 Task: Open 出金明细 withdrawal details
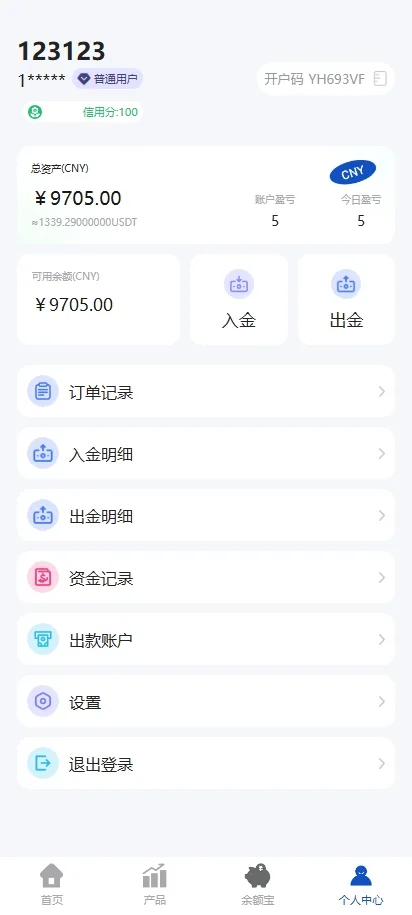point(206,515)
